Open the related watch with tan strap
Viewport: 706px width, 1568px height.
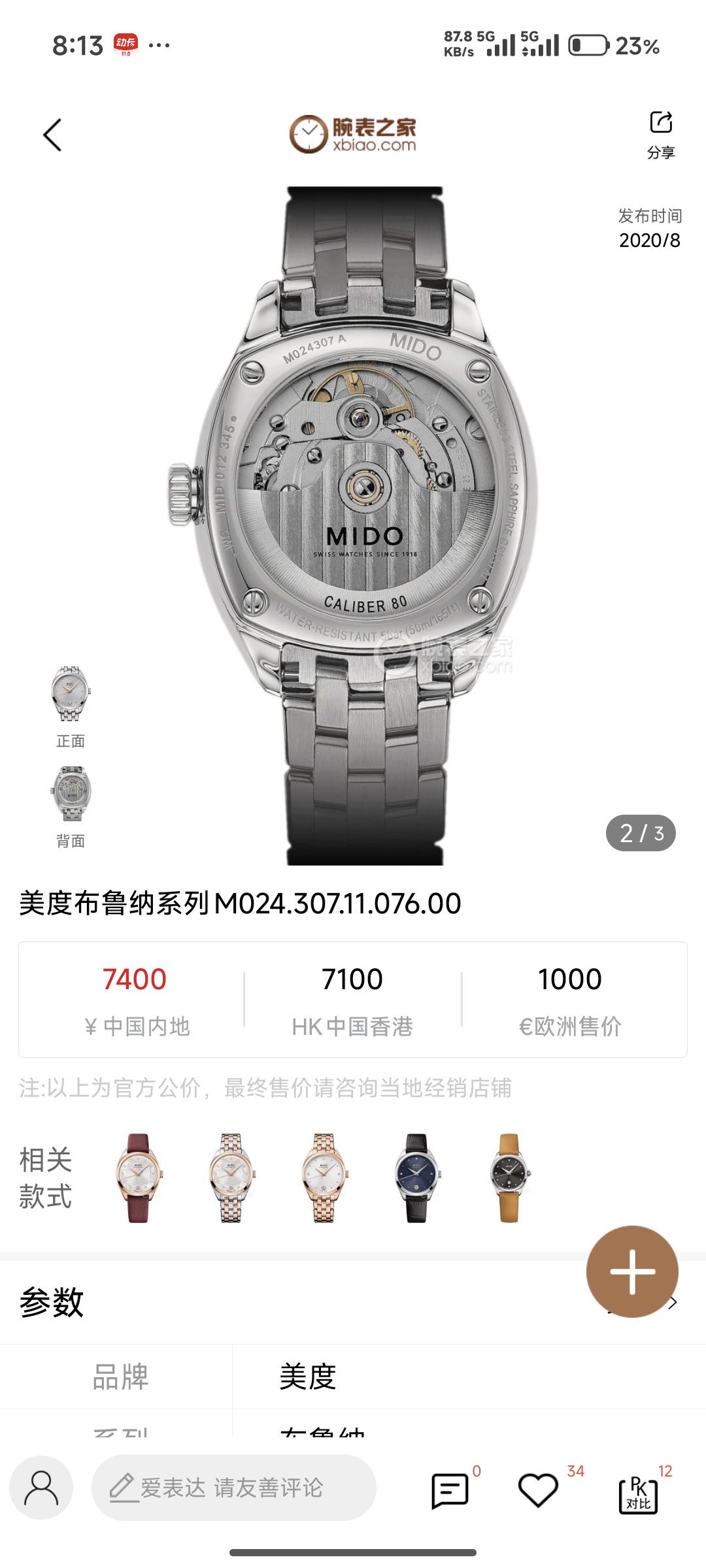pyautogui.click(x=509, y=1177)
